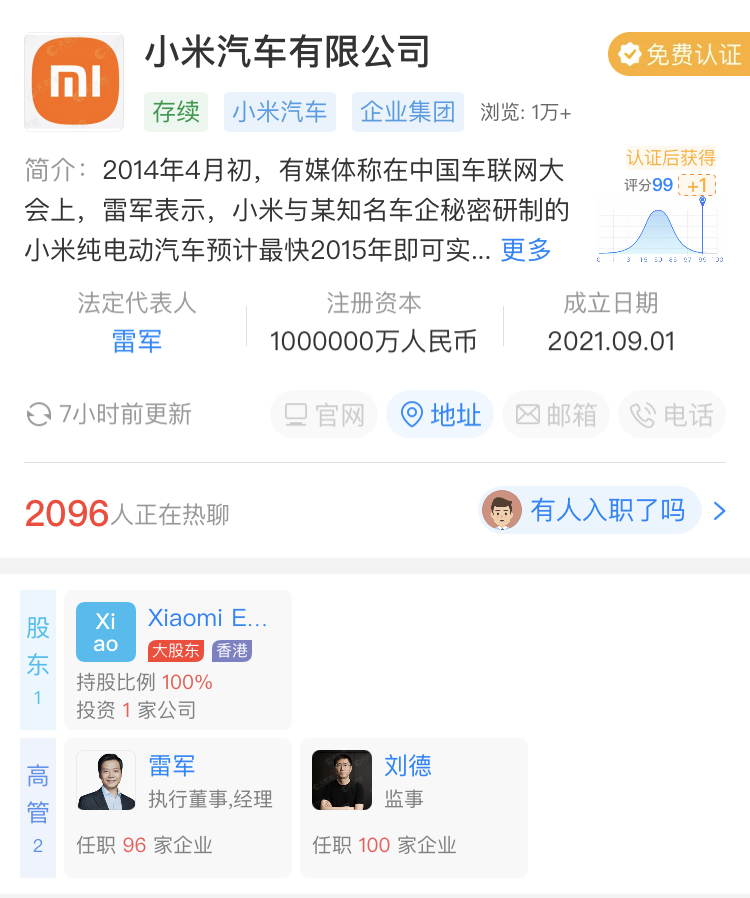
Task: Open the 官网 website button
Action: click(x=324, y=415)
